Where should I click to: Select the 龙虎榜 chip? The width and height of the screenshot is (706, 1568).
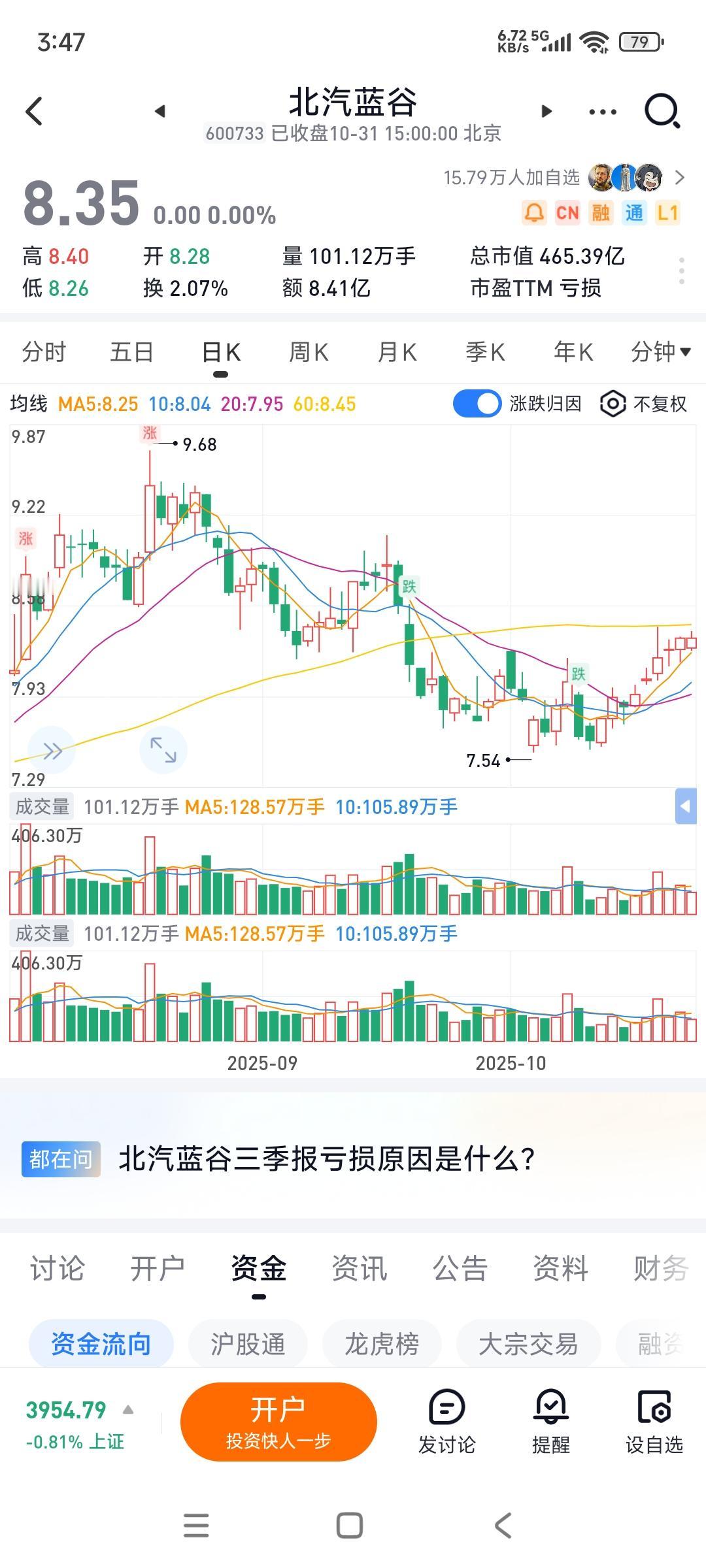[x=382, y=1345]
